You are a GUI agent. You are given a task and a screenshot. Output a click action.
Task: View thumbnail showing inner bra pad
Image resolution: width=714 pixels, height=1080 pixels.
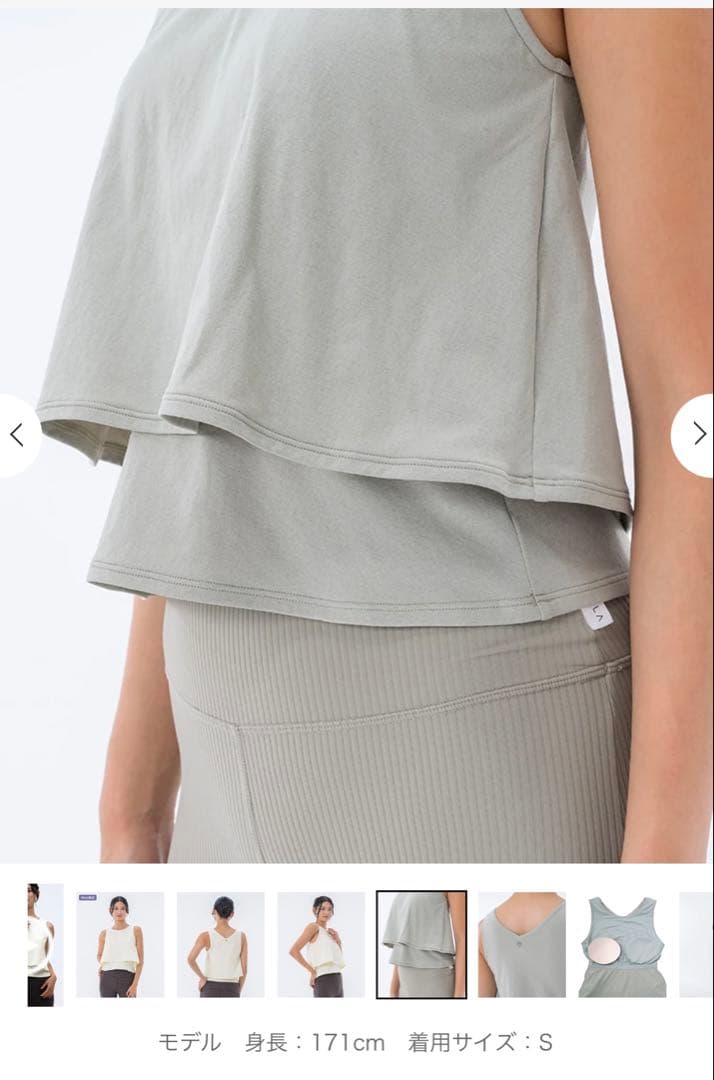pyautogui.click(x=621, y=945)
